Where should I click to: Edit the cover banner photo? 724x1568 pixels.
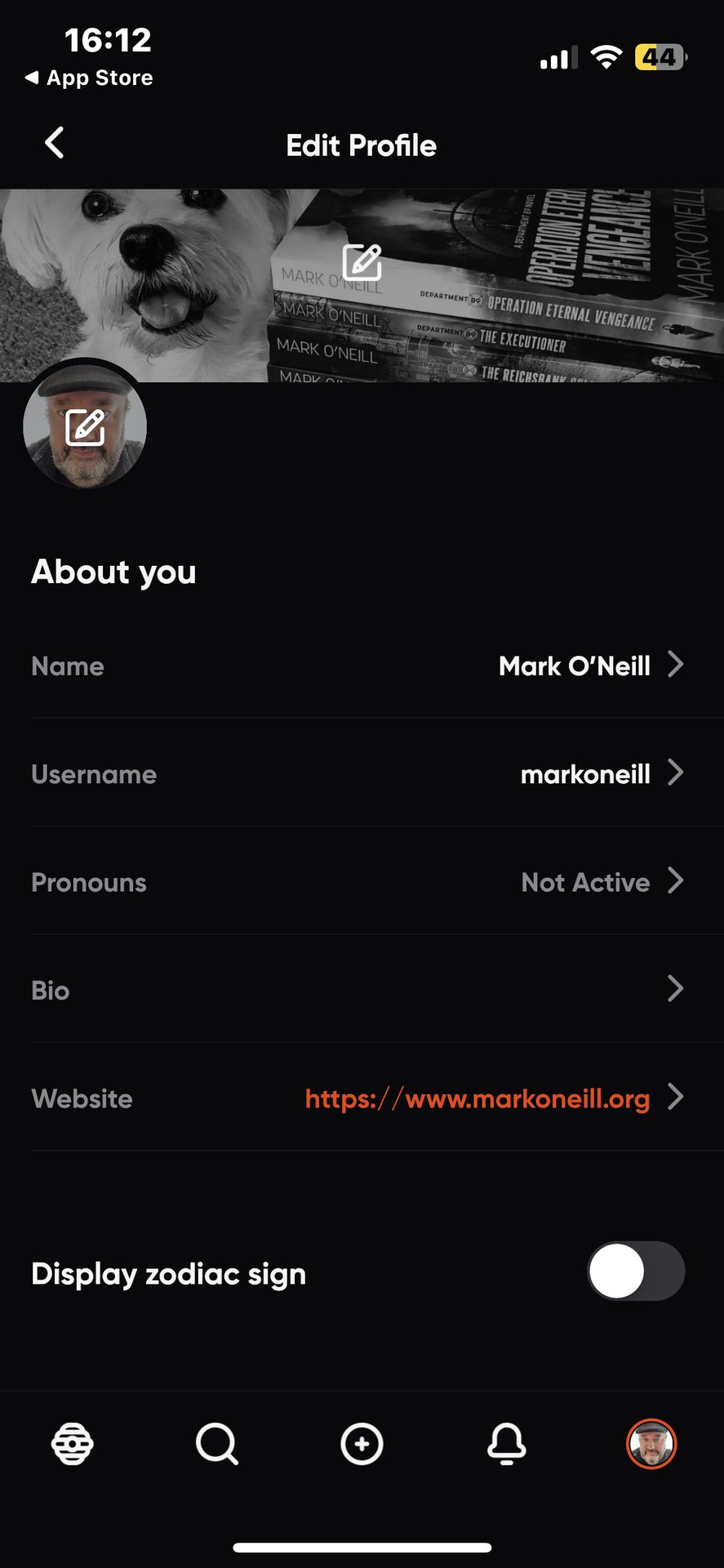362,262
